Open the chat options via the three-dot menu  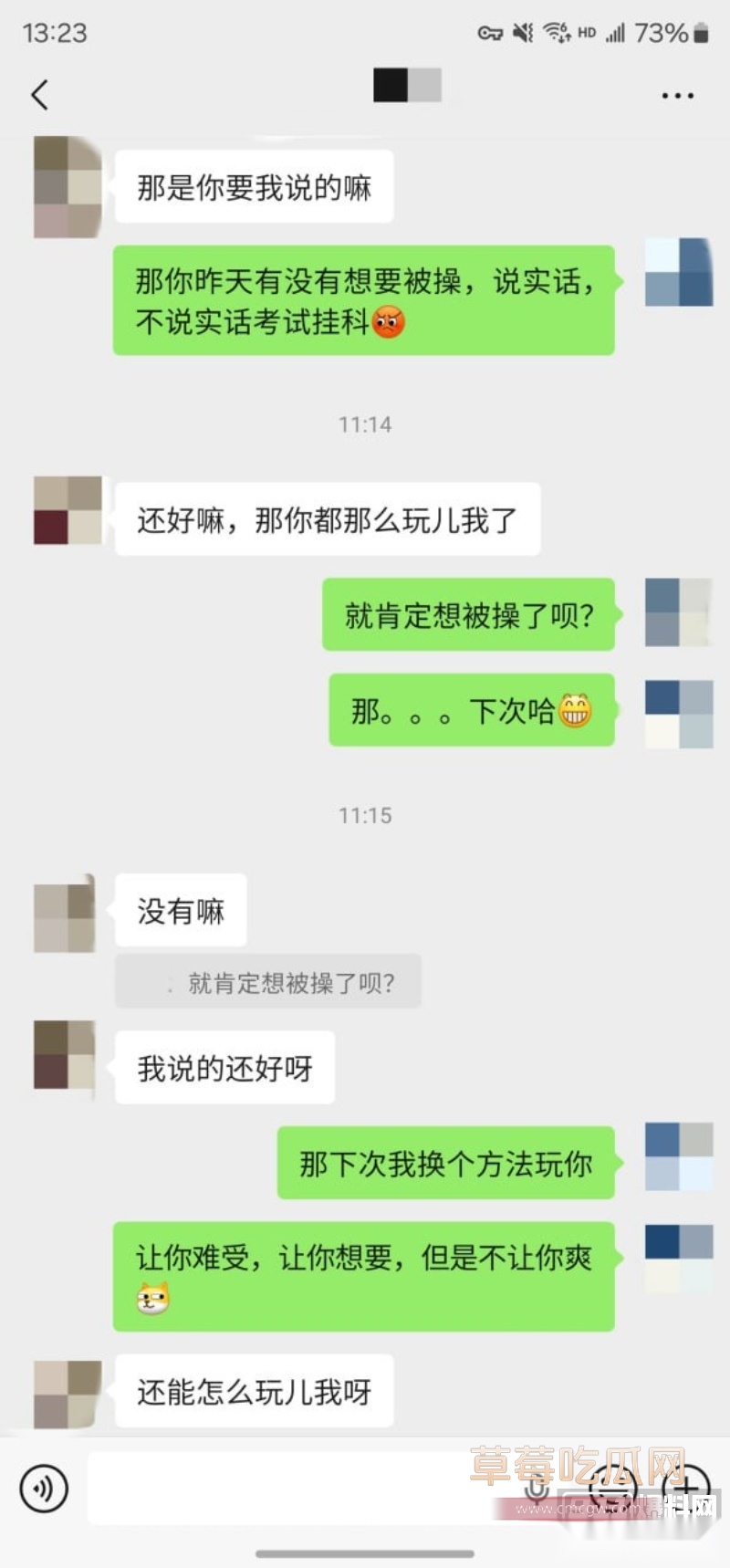pyautogui.click(x=678, y=94)
